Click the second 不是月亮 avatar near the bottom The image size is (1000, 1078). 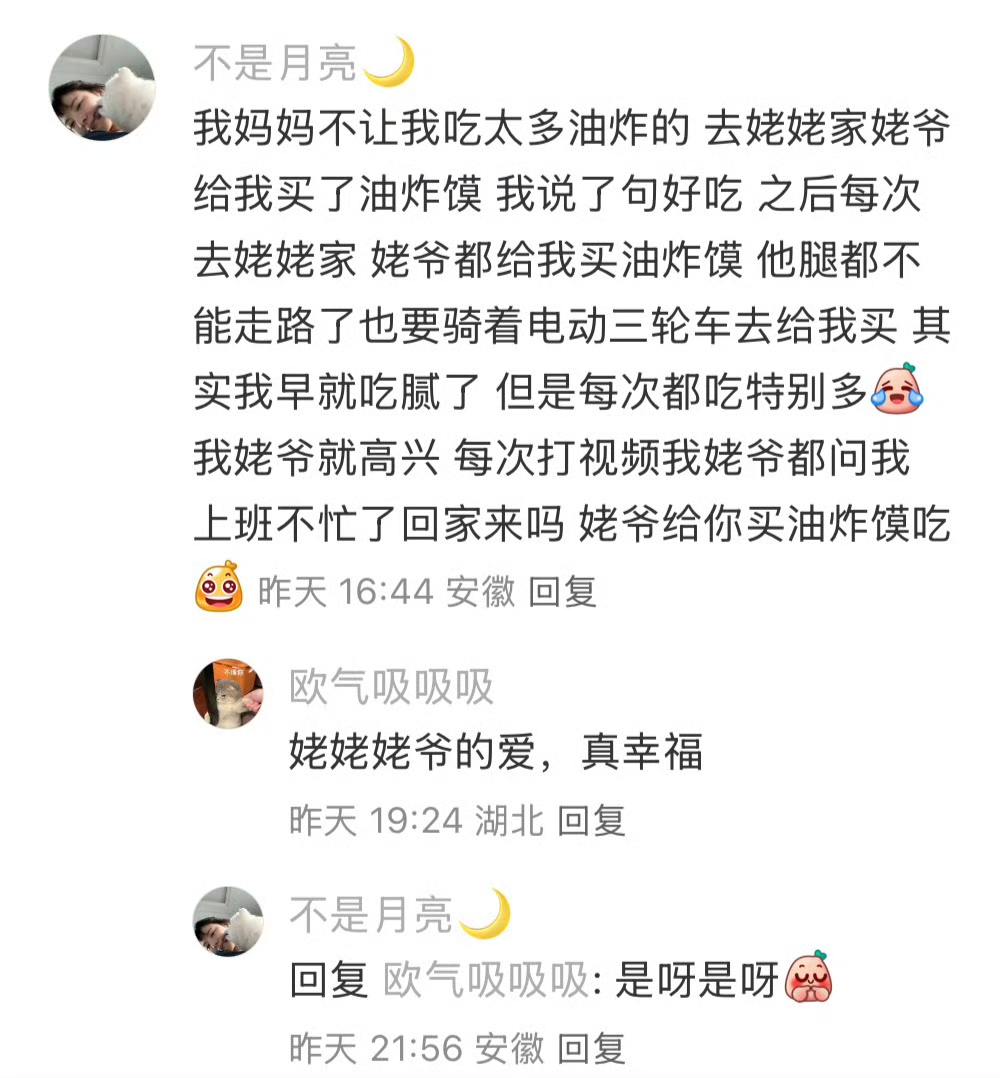228,923
